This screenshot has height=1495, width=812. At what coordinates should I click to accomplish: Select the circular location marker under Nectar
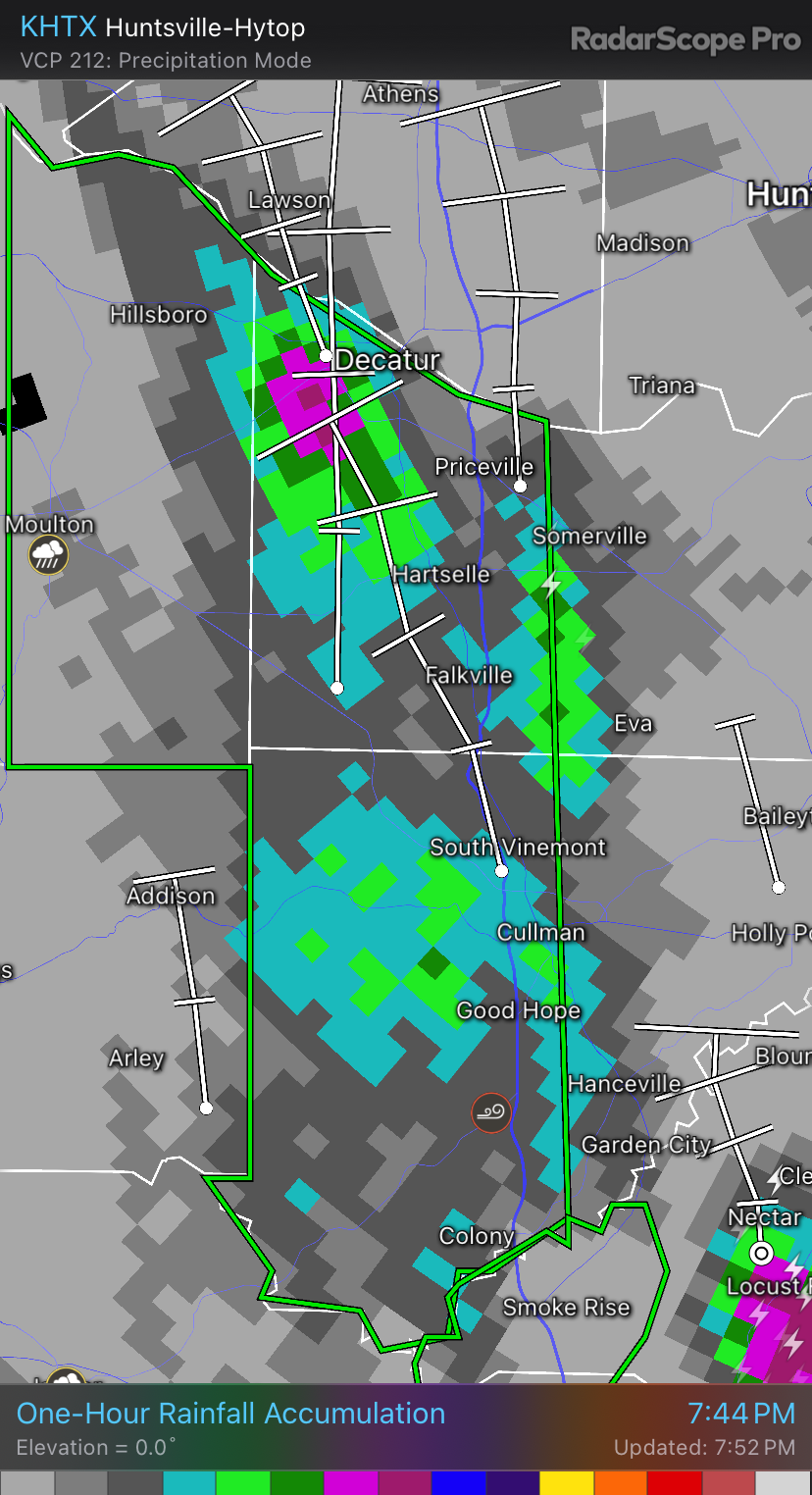point(762,1254)
